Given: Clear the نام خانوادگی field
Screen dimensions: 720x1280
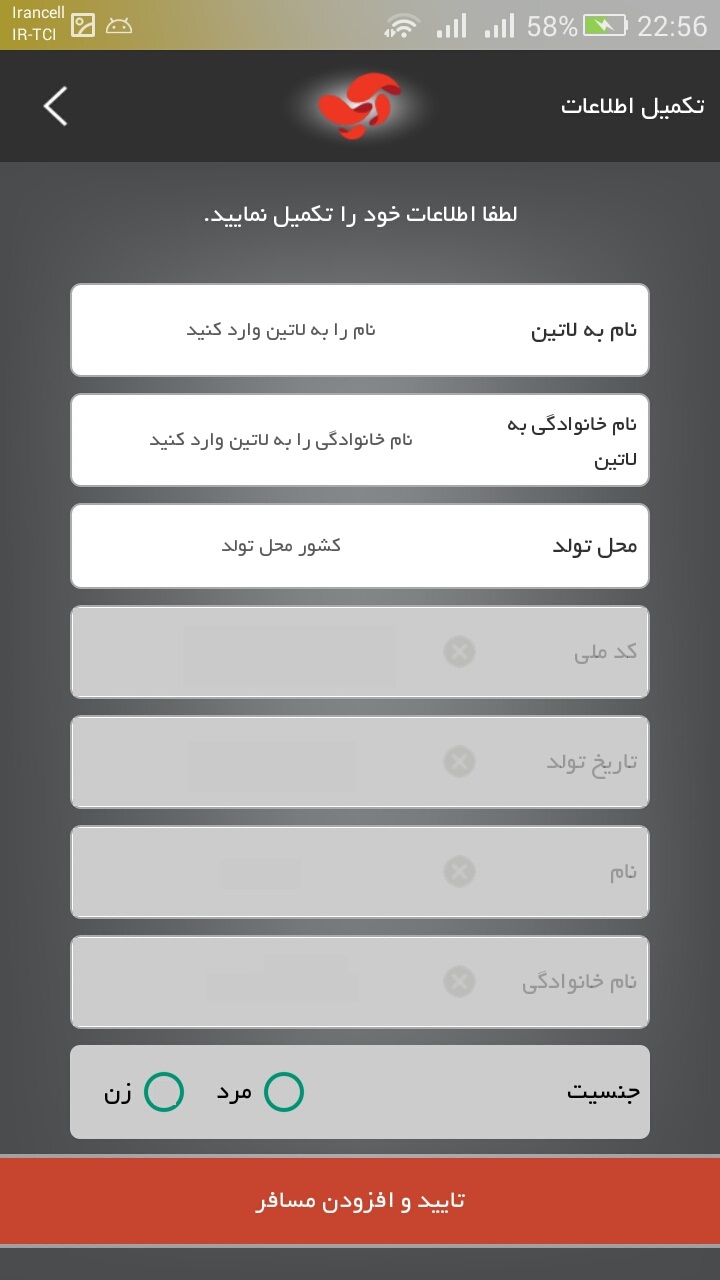Looking at the screenshot, I should click(x=459, y=982).
